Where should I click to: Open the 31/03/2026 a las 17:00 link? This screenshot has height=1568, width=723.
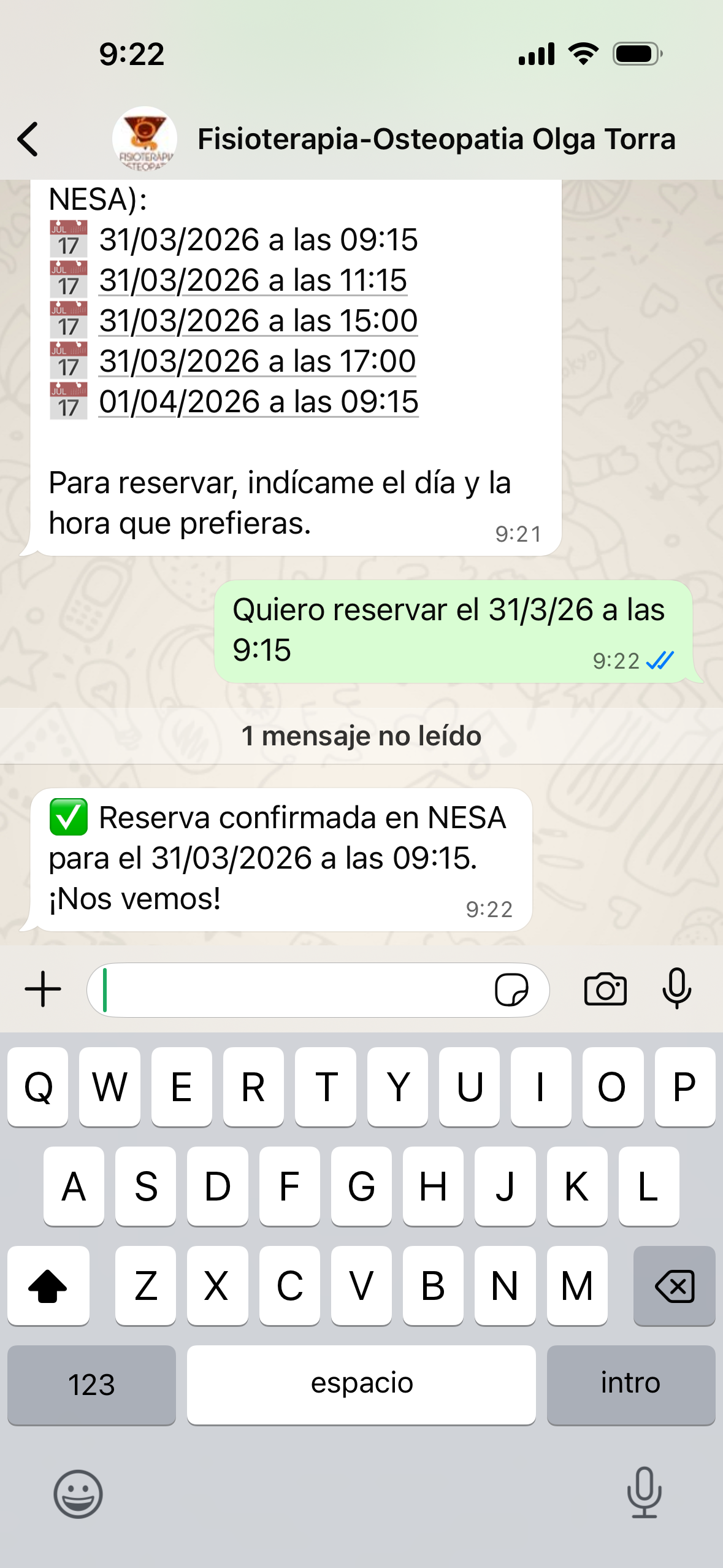click(258, 361)
